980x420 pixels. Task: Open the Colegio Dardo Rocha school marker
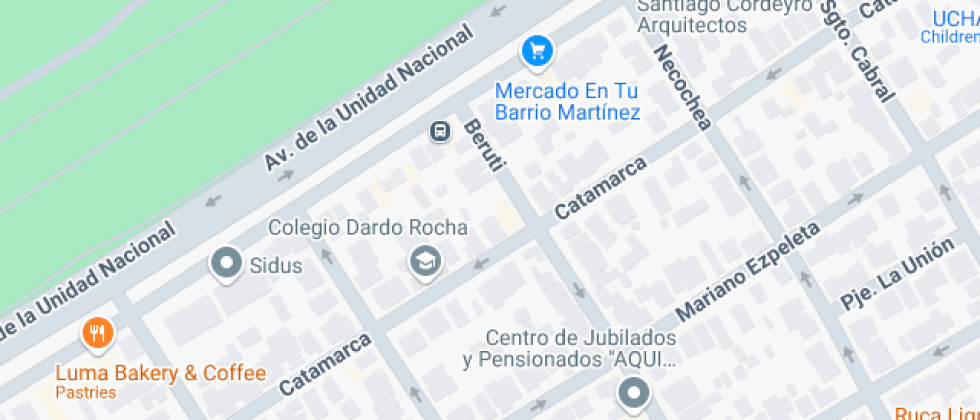[x=426, y=262]
